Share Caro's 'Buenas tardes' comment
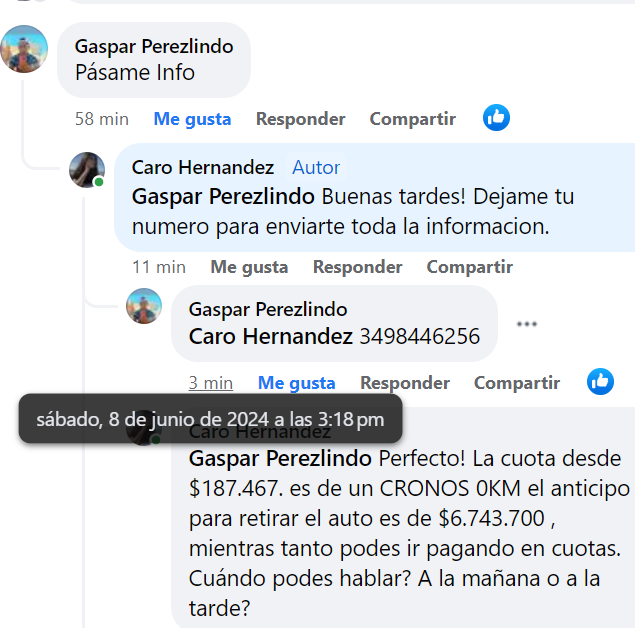 tap(469, 267)
